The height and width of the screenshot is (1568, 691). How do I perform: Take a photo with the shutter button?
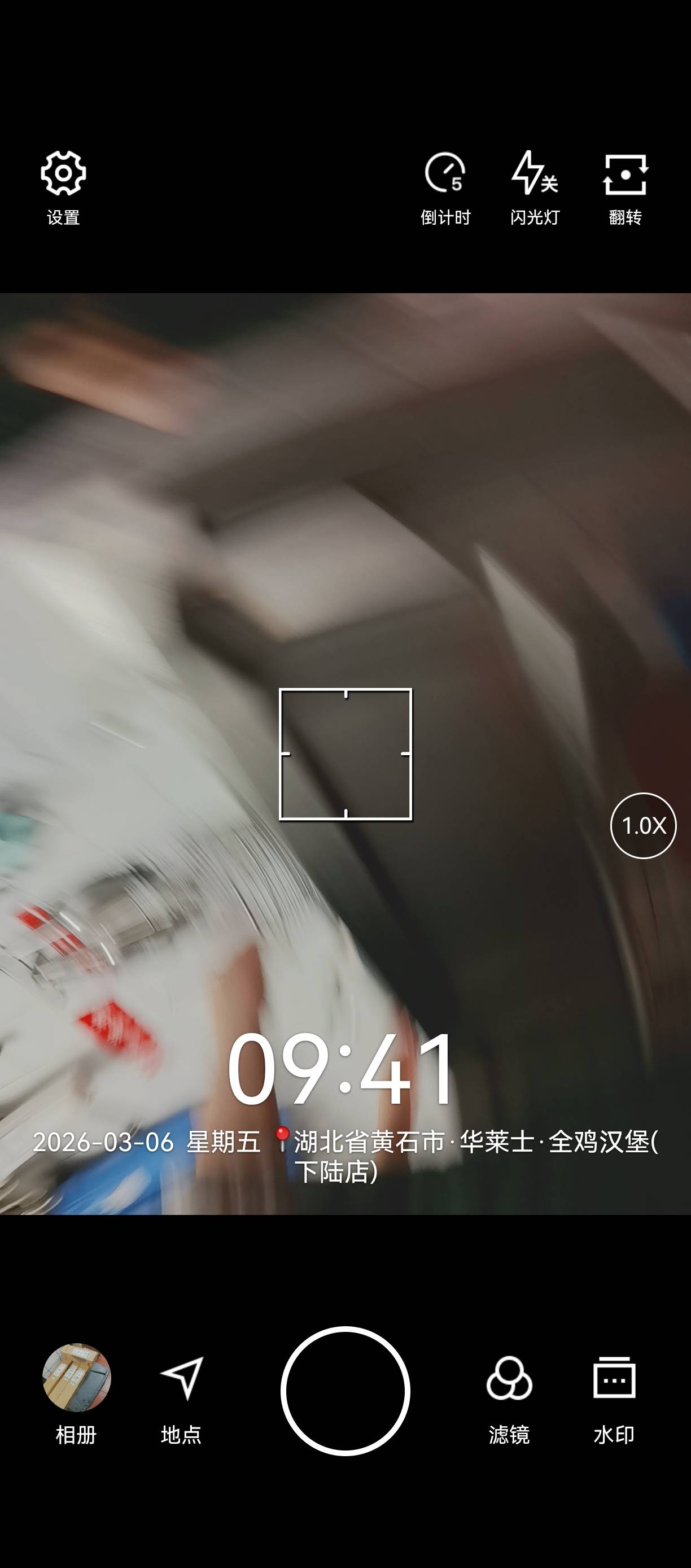click(345, 1391)
